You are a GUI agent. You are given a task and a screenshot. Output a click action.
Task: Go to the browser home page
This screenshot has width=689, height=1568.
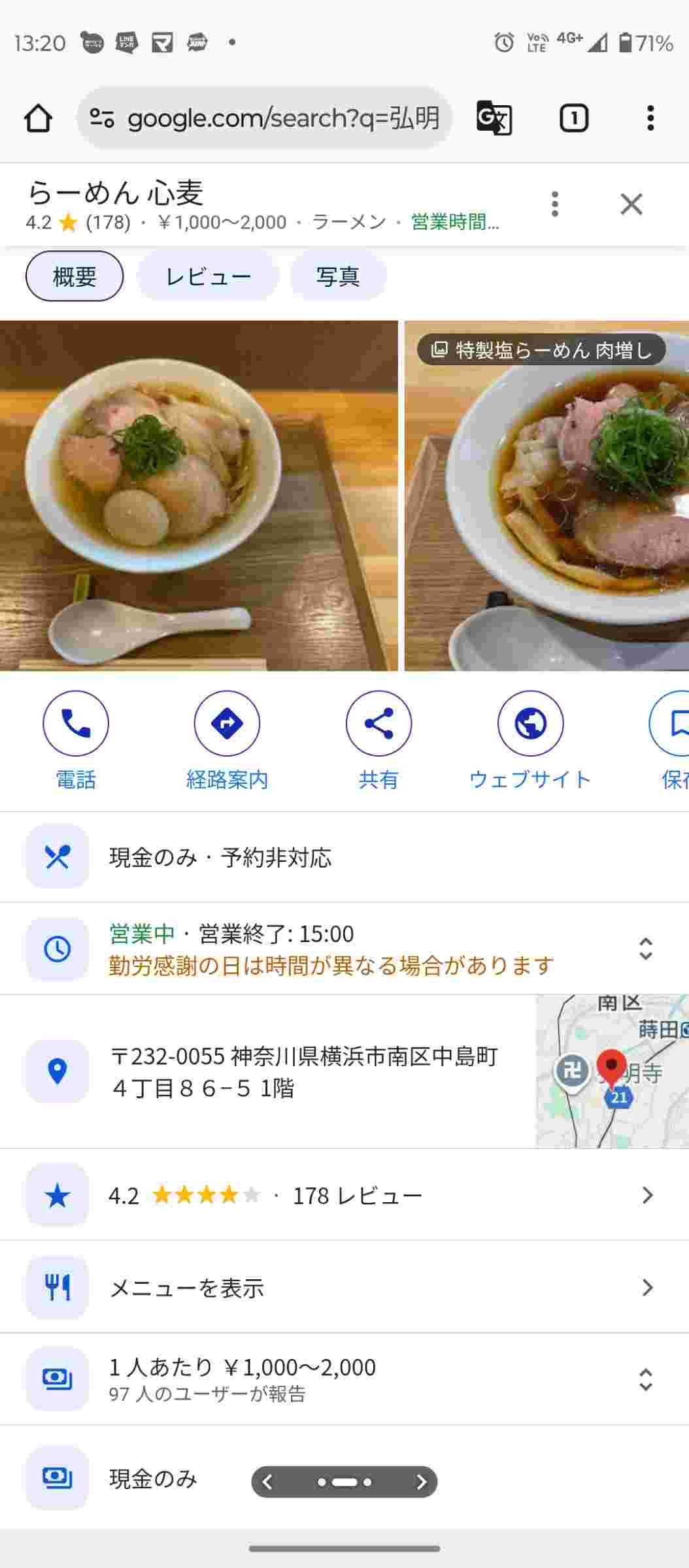38,119
